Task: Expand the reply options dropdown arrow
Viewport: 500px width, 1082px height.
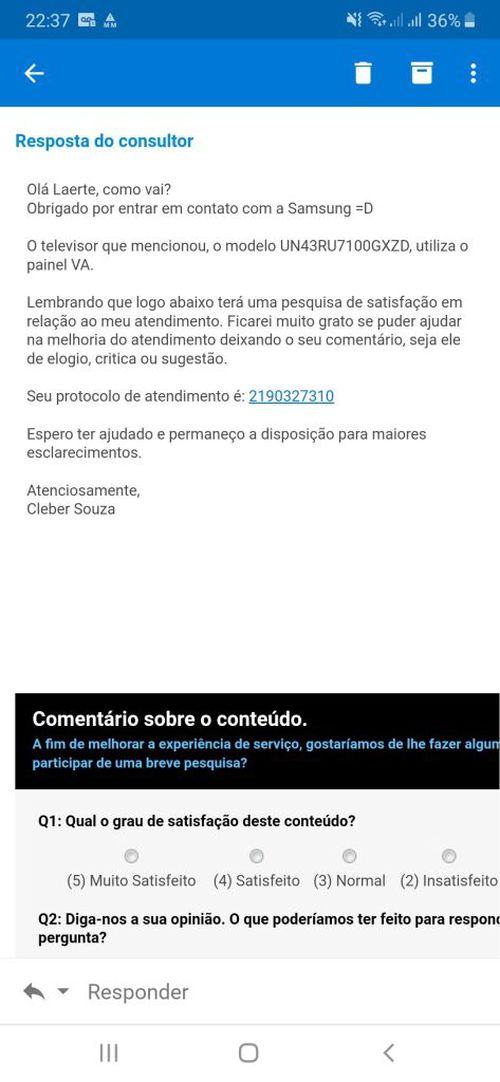Action: tap(63, 992)
